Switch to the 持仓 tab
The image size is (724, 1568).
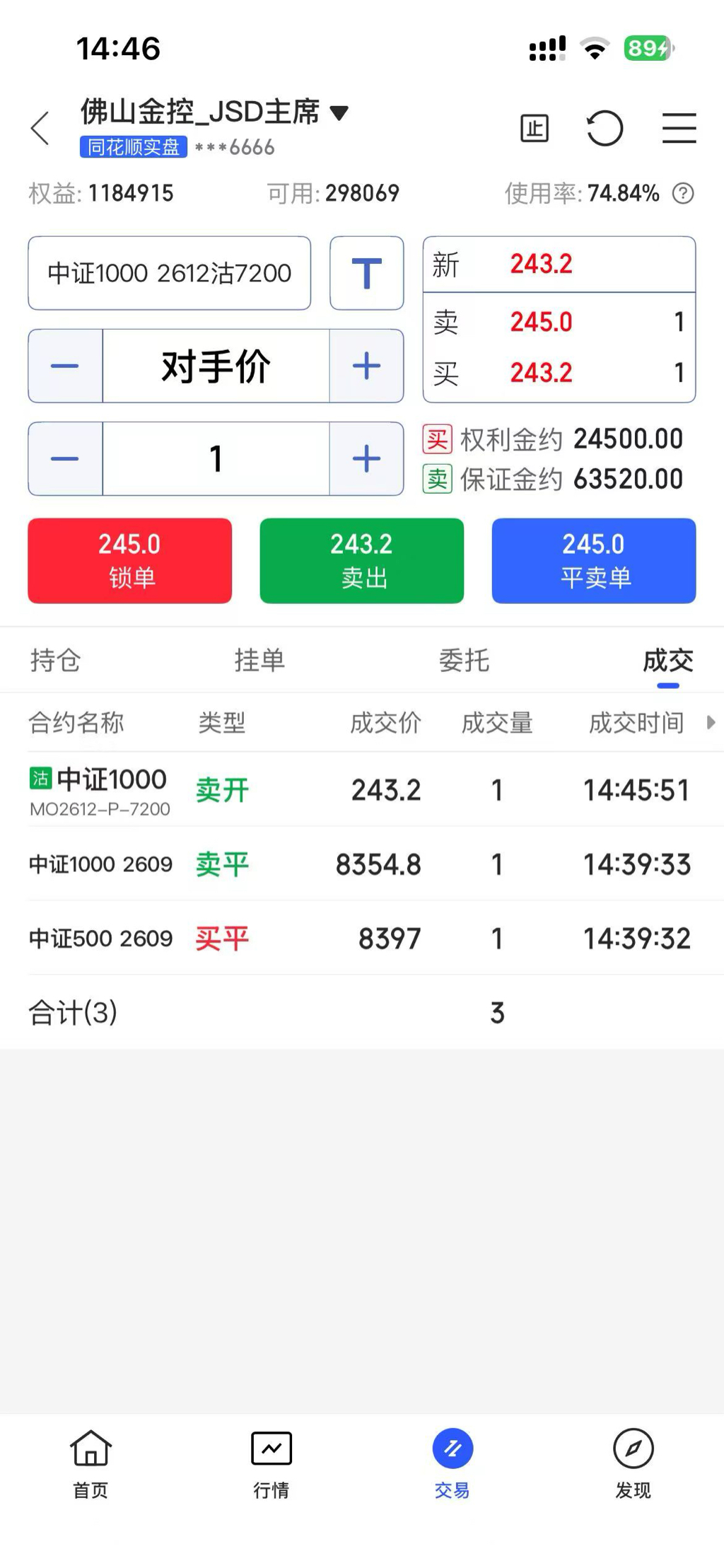coord(55,661)
